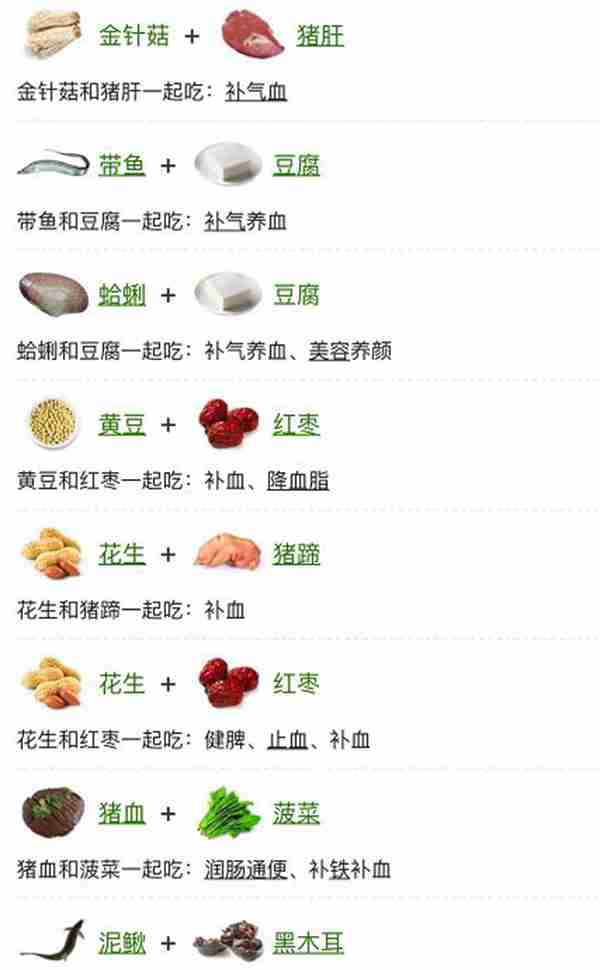Tap the 菠菜 link
Viewport: 600px width, 970px height.
tap(296, 813)
